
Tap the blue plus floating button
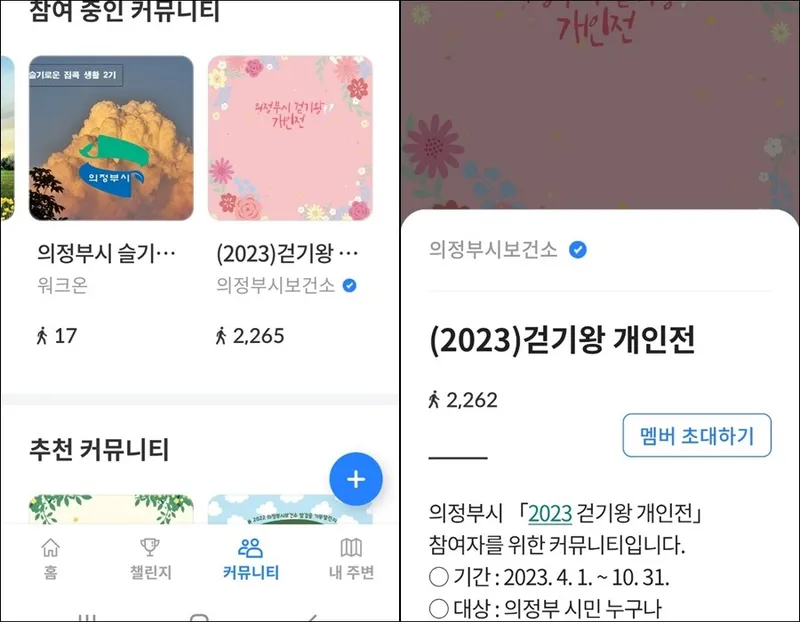click(x=355, y=479)
